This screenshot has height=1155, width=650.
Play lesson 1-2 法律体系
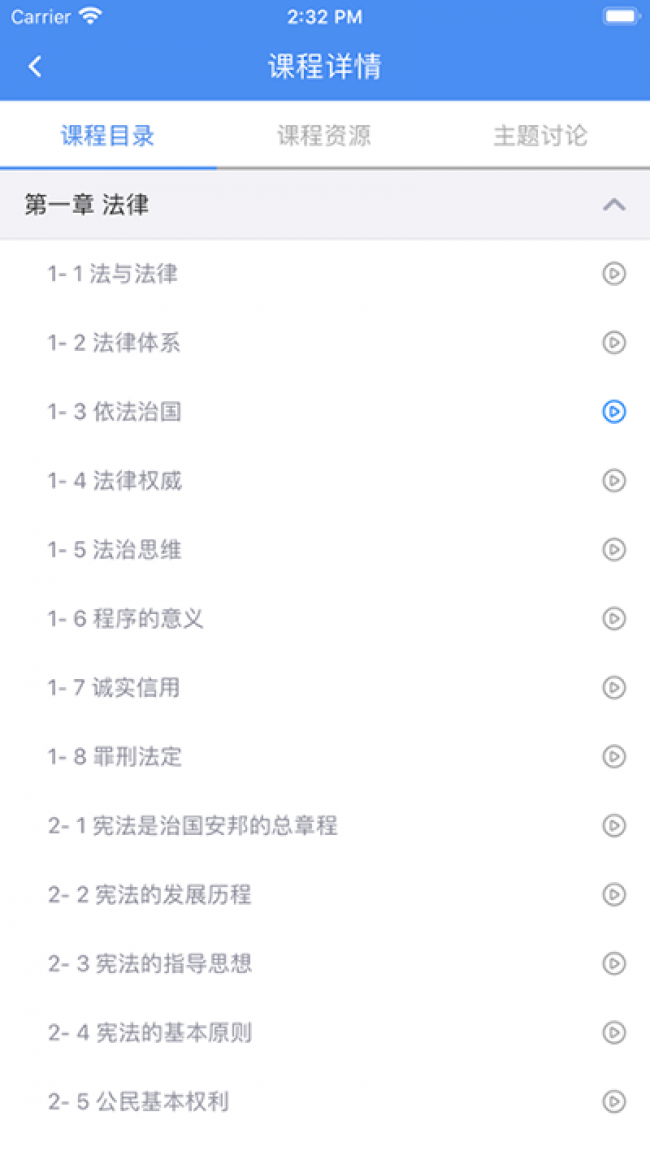pyautogui.click(x=614, y=343)
